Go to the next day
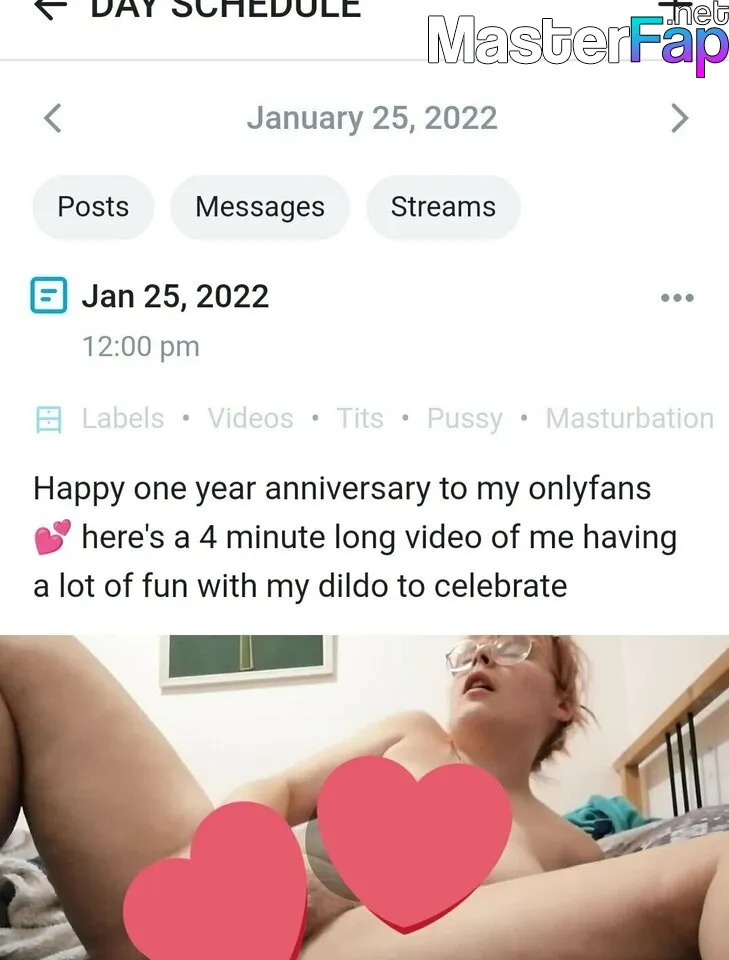 [x=679, y=119]
